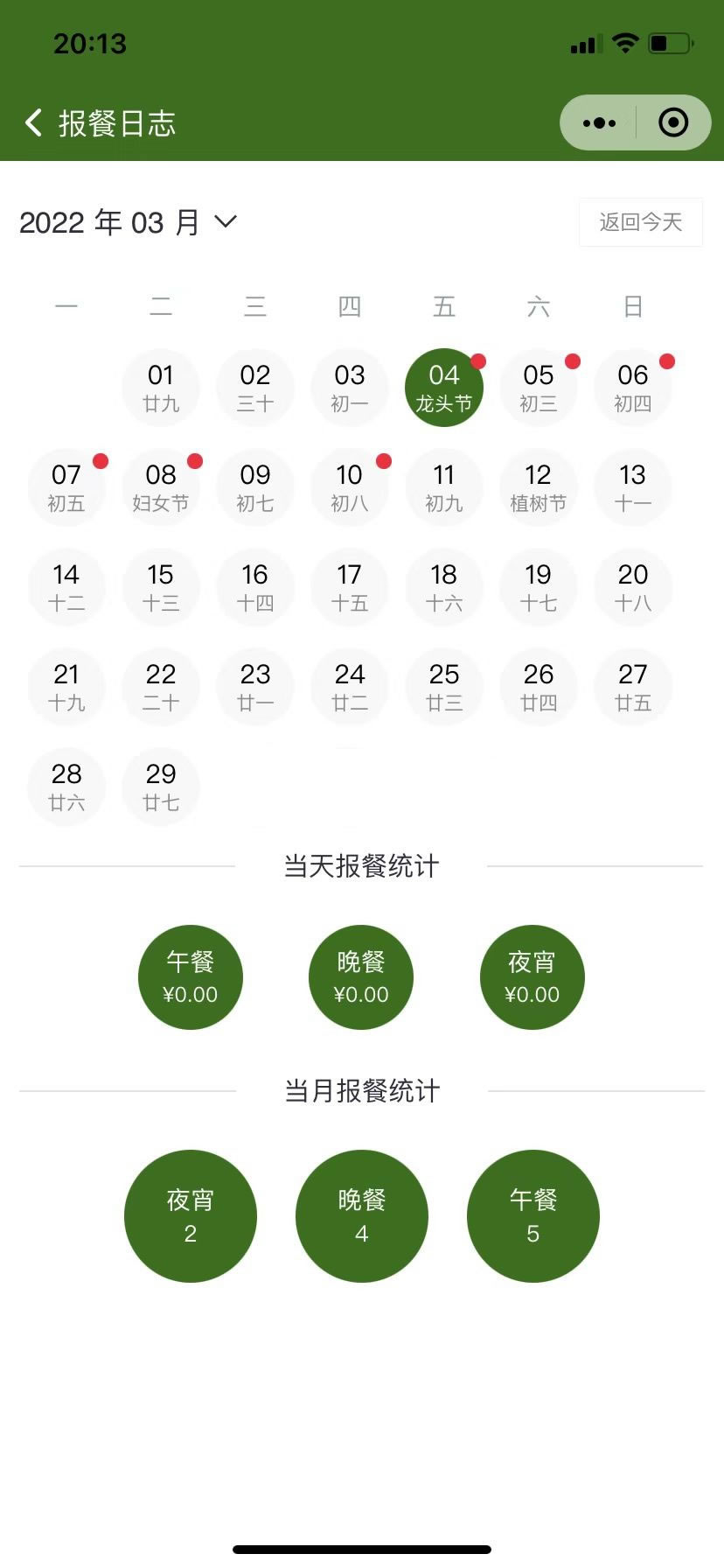Choose date 29 廿七

pyautogui.click(x=161, y=787)
